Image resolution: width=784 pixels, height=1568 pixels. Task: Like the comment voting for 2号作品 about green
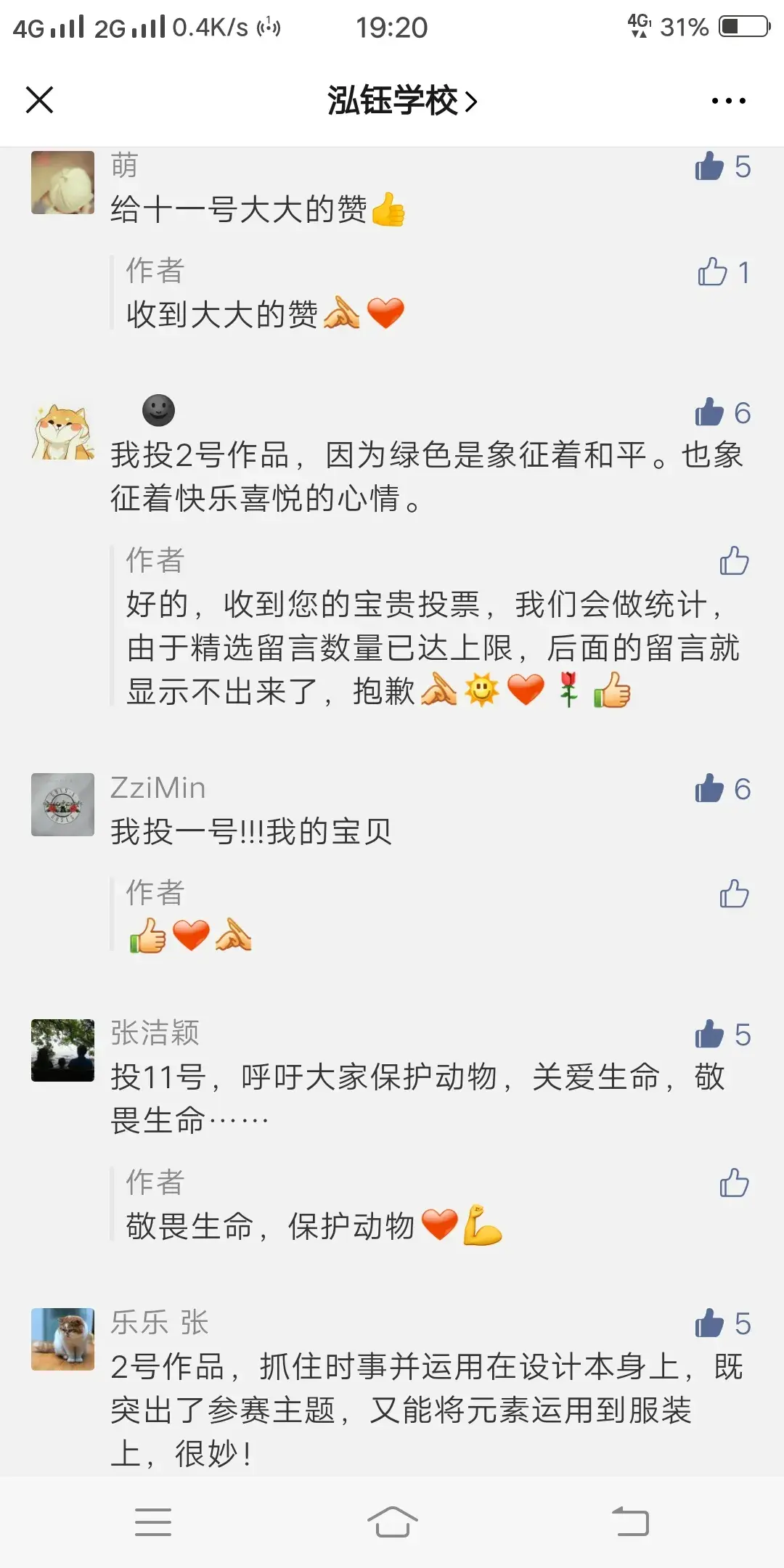tap(710, 412)
